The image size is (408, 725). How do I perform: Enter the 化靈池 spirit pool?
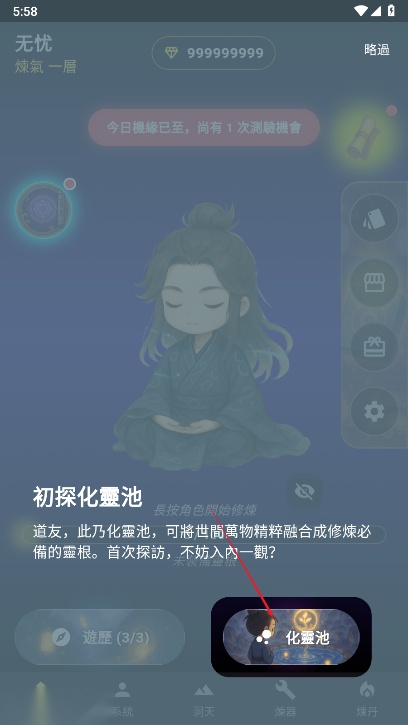[291, 637]
